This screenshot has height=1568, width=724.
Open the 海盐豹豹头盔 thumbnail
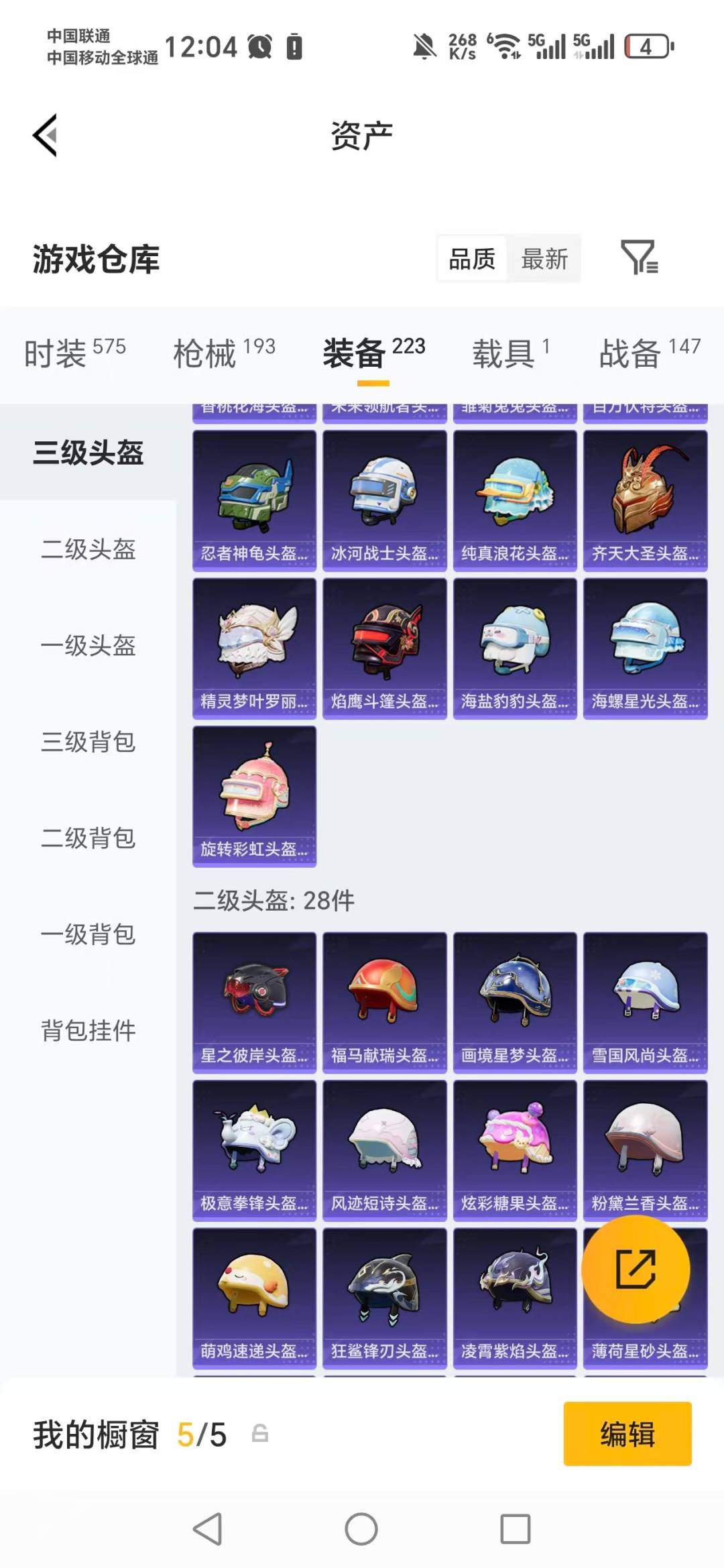tap(515, 644)
